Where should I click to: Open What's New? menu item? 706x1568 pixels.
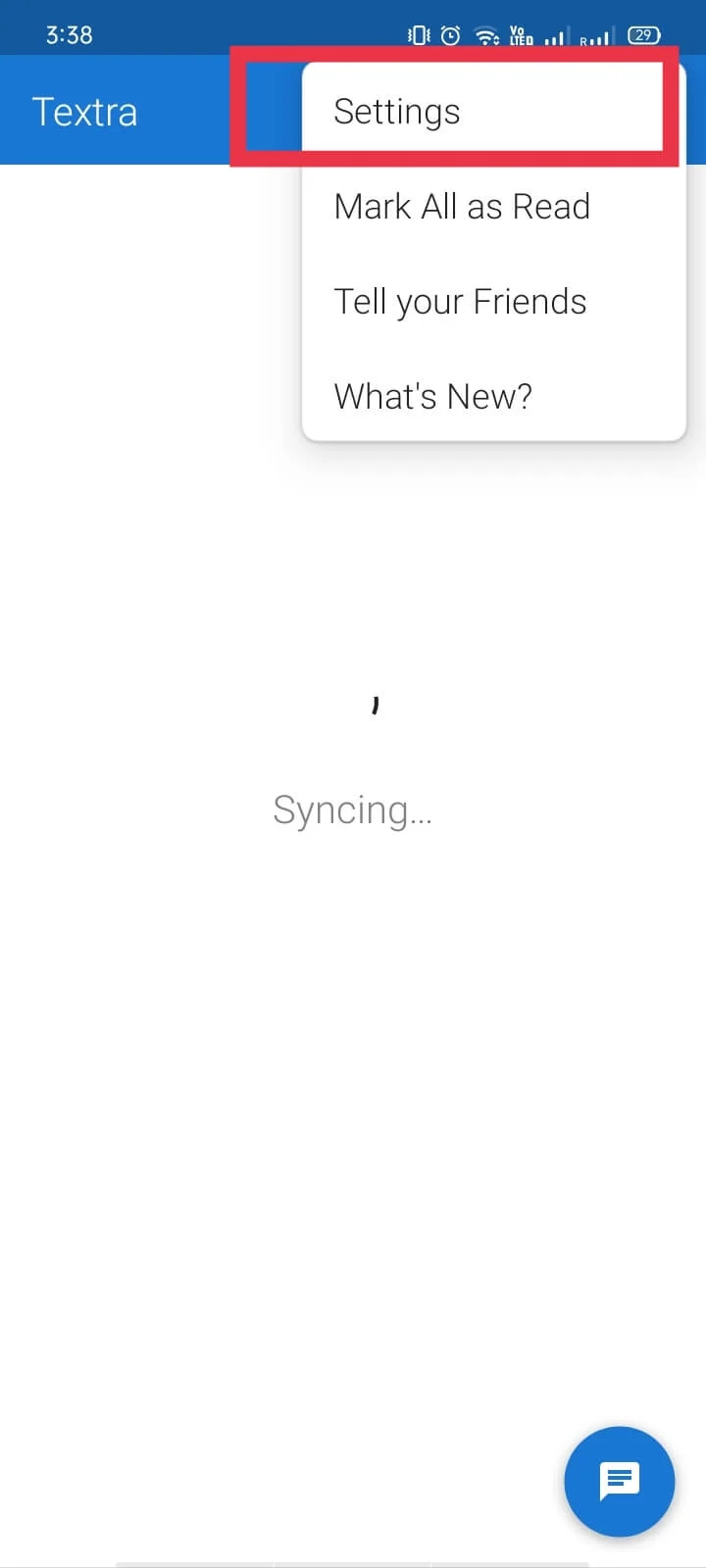pos(432,397)
